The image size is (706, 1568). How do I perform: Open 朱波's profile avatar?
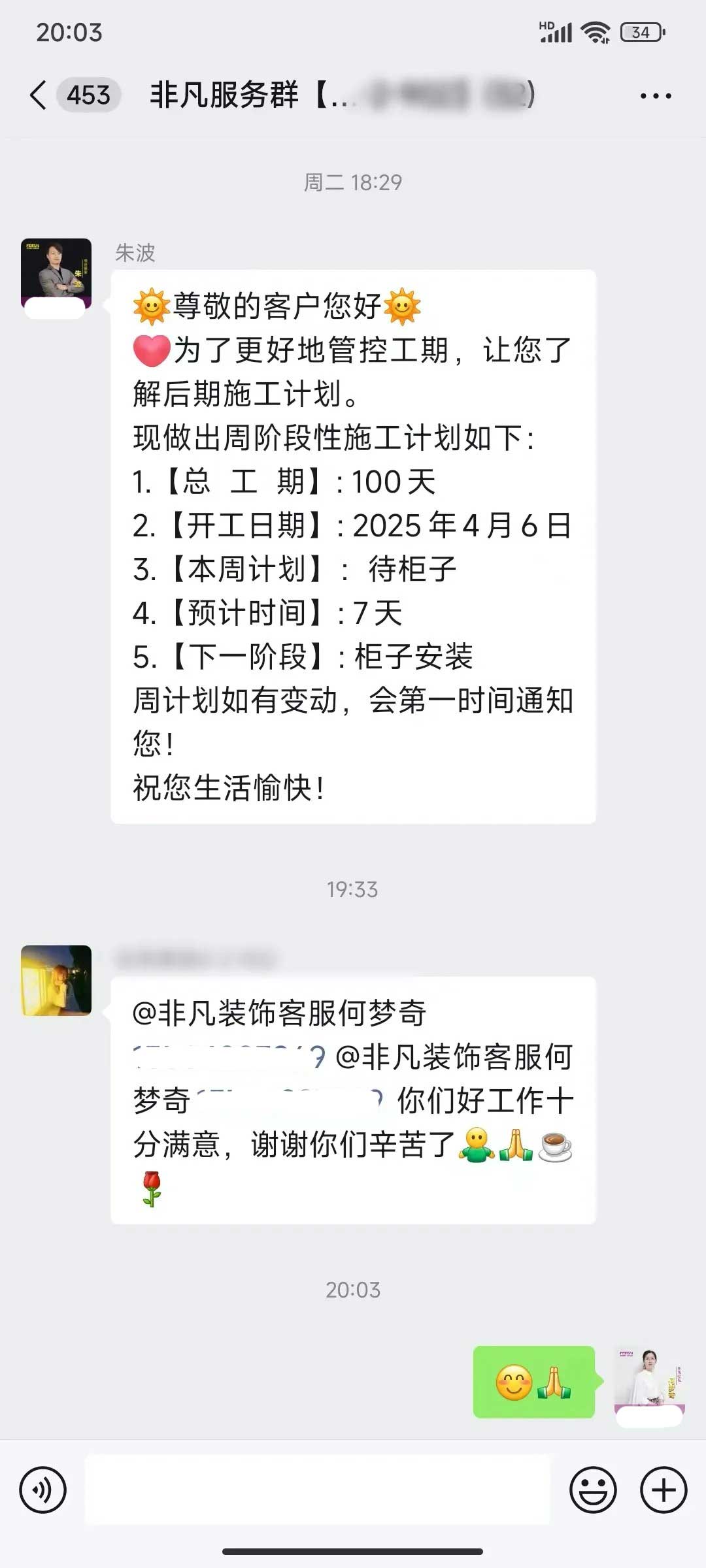point(56,274)
